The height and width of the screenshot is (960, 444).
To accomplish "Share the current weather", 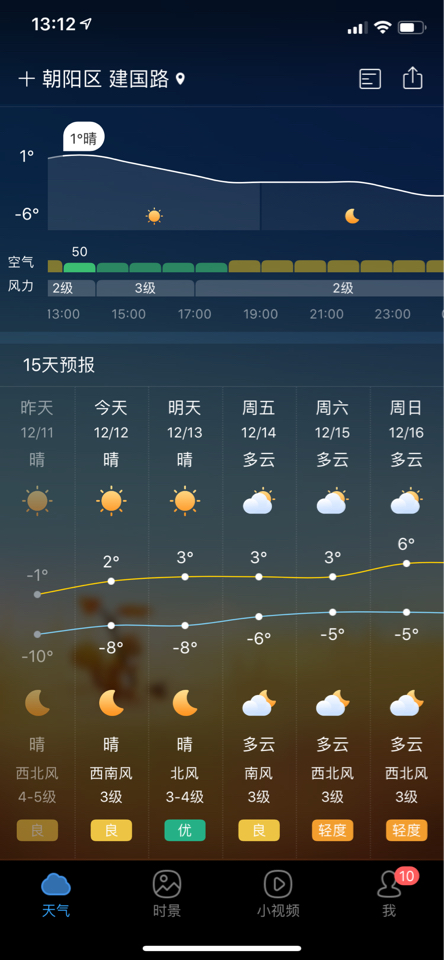I will (413, 78).
